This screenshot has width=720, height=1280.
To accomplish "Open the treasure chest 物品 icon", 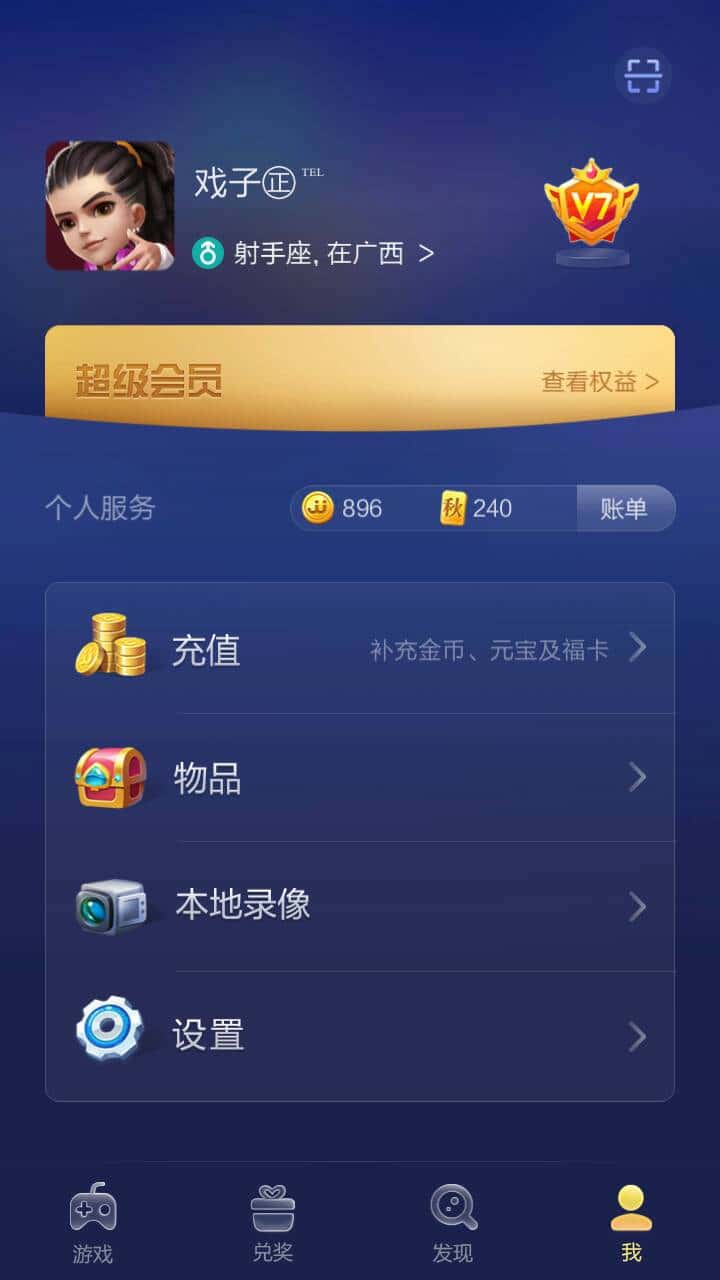I will click(110, 778).
